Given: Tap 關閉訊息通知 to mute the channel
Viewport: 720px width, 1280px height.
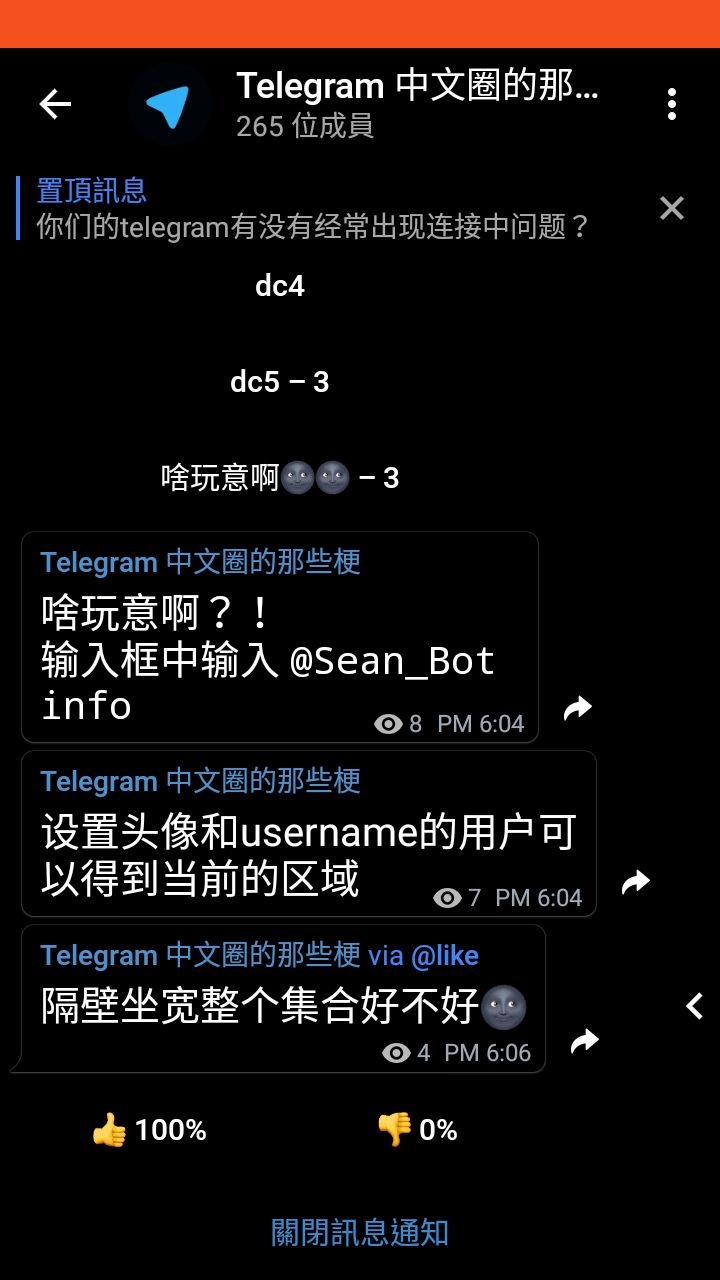Looking at the screenshot, I should 360,1232.
